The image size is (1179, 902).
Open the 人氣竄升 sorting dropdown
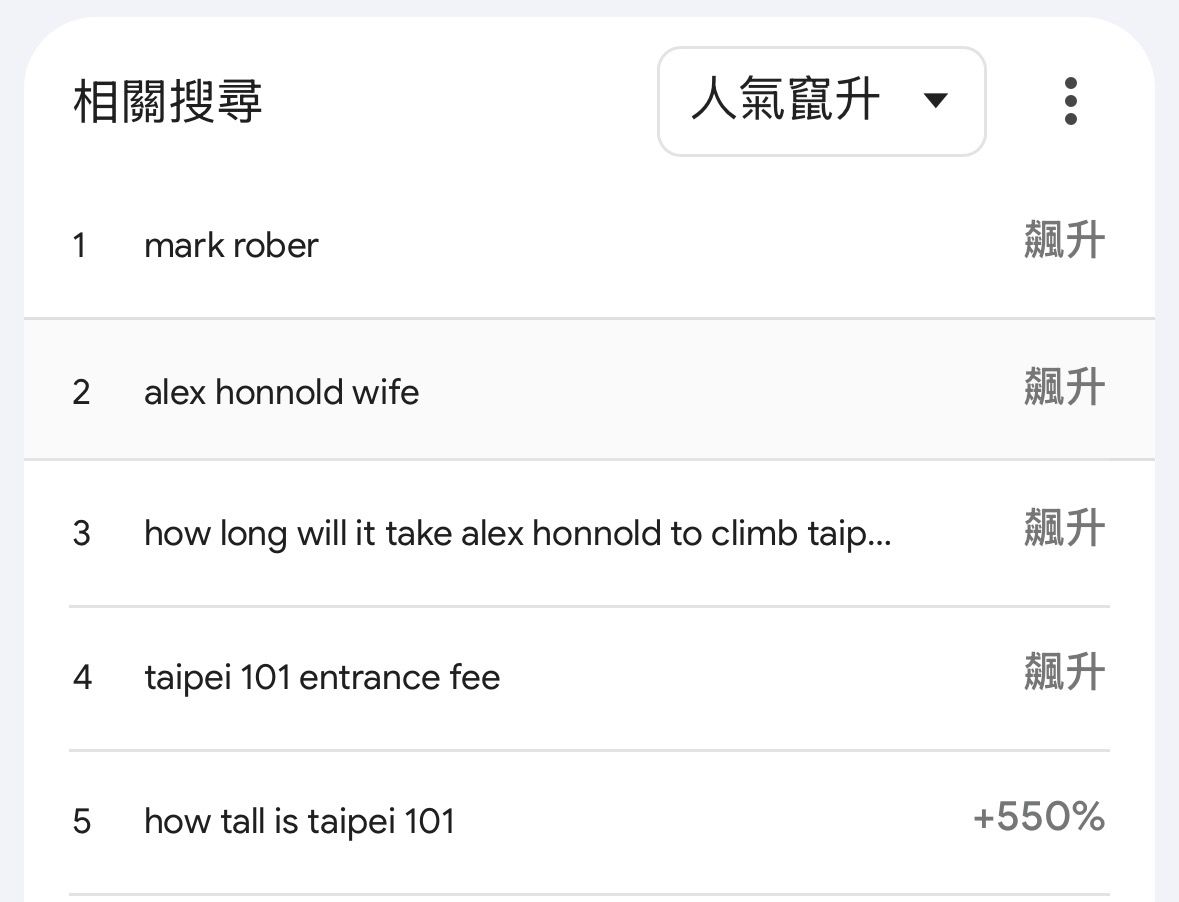[821, 101]
